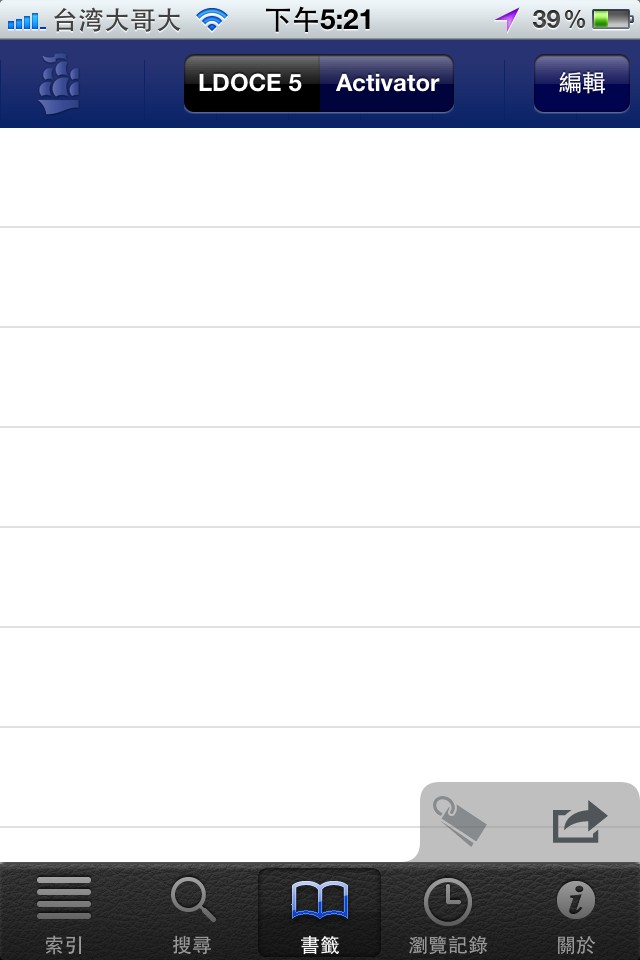Switch to the LDOCE 5 segment
640x960 pixels.
pyautogui.click(x=251, y=83)
